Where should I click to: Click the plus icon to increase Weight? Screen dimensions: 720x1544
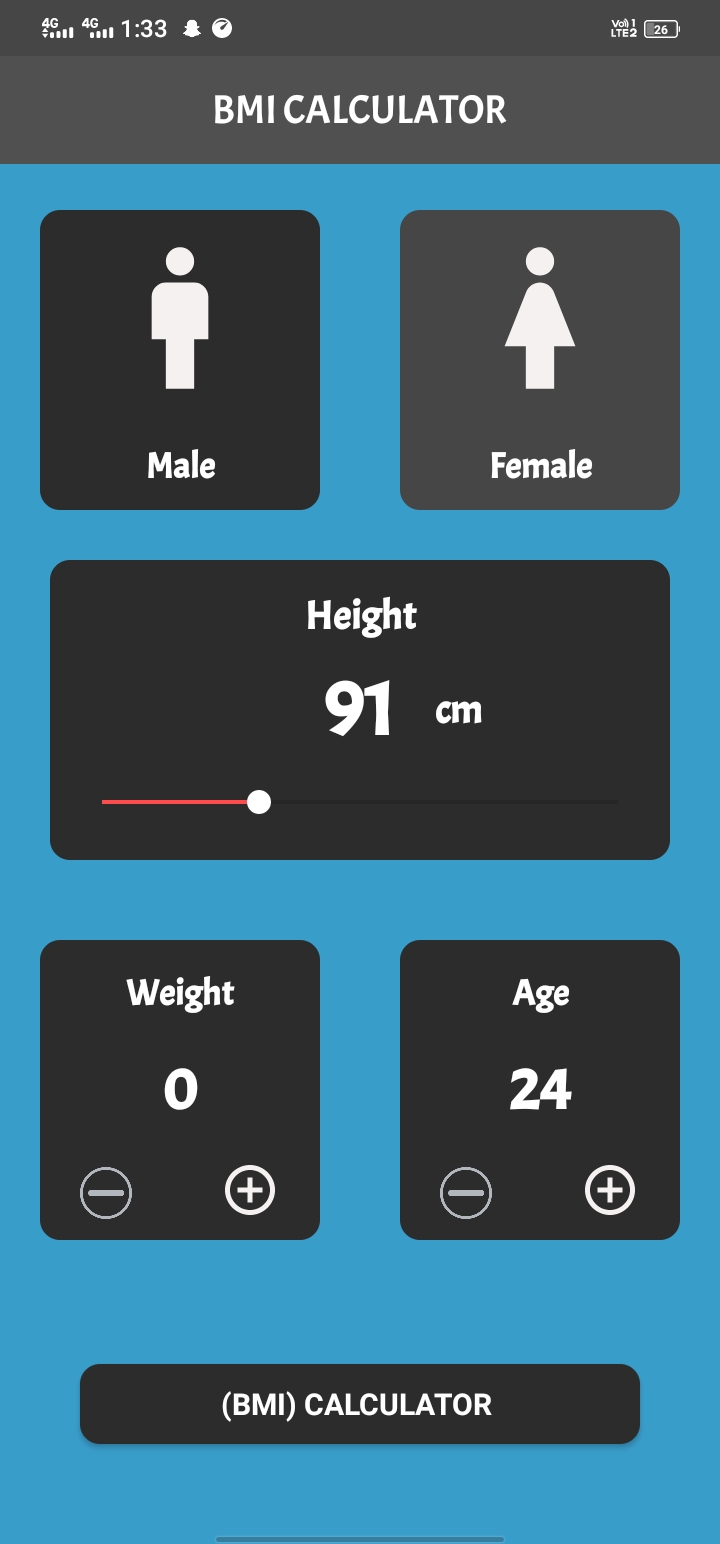click(250, 1191)
